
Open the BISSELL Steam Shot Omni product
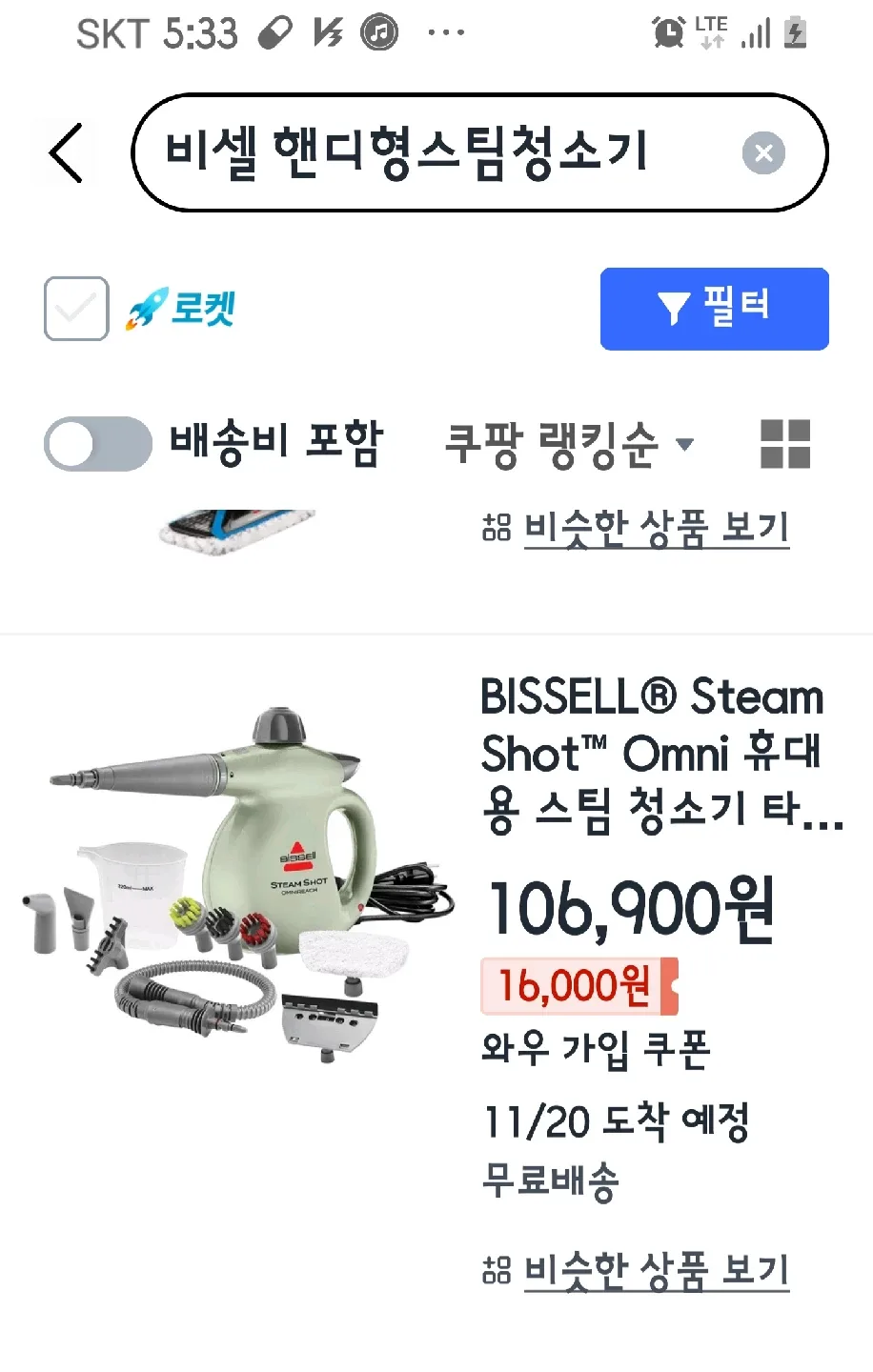coord(652,753)
